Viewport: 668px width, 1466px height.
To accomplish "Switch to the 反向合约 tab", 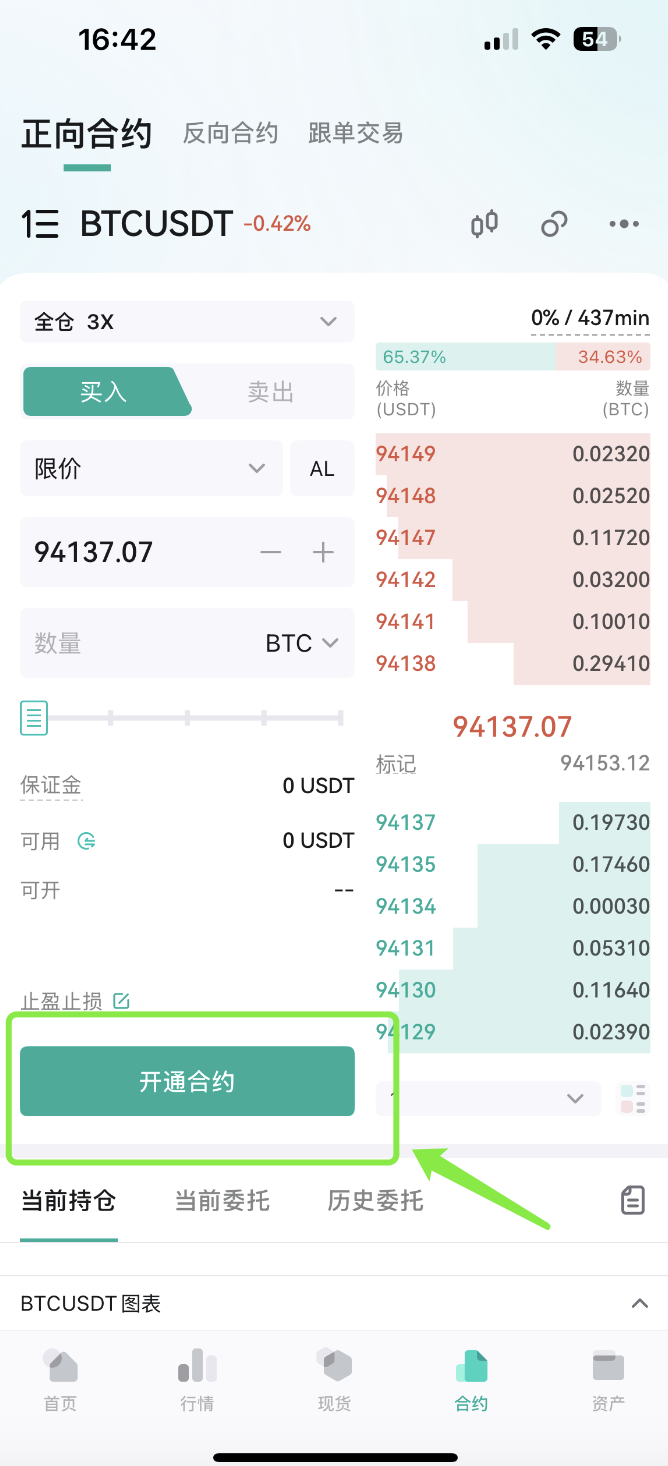I will (x=230, y=133).
